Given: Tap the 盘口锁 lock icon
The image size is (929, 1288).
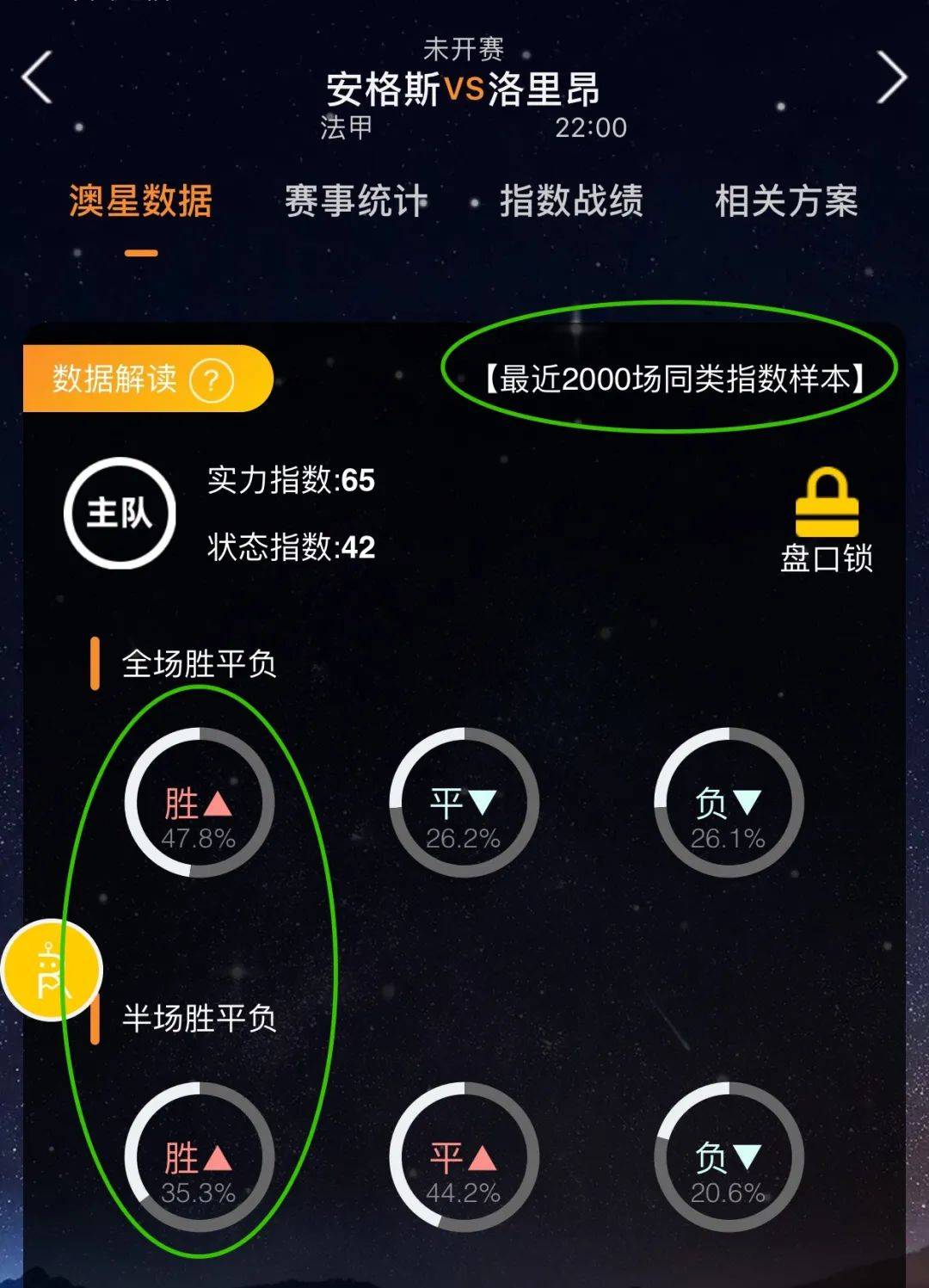Looking at the screenshot, I should tap(826, 504).
